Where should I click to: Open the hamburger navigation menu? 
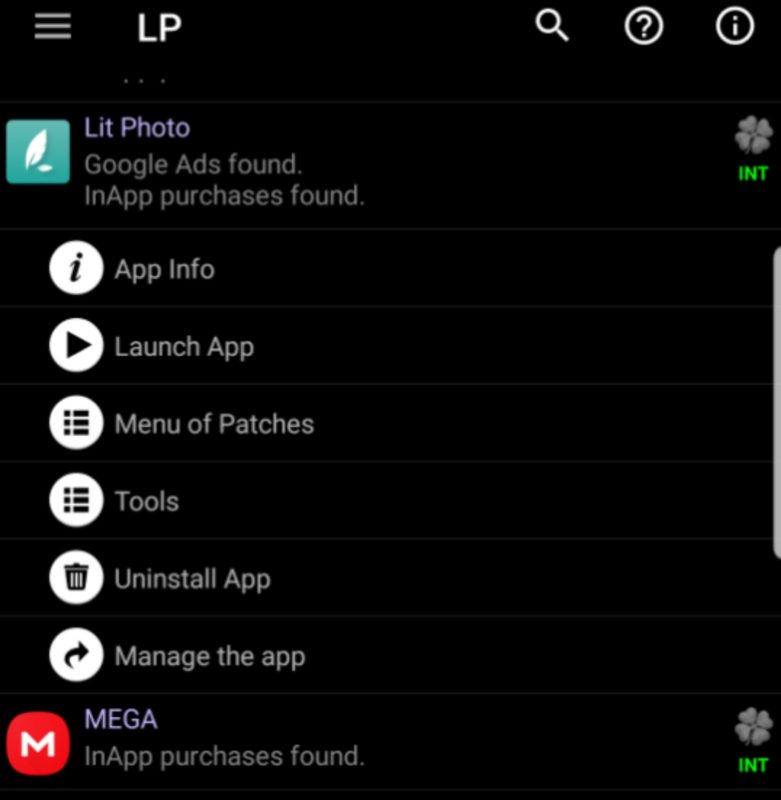click(x=52, y=26)
